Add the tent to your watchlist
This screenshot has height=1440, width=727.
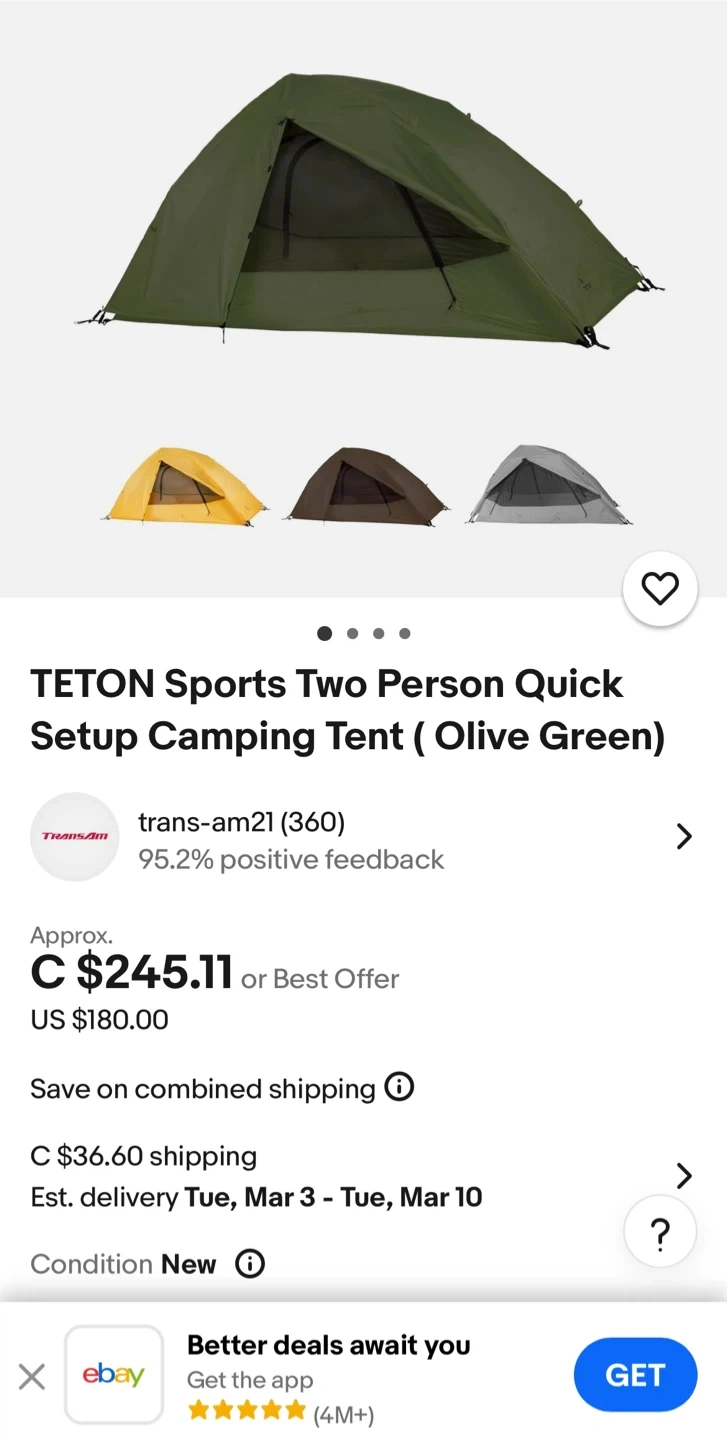click(x=660, y=589)
